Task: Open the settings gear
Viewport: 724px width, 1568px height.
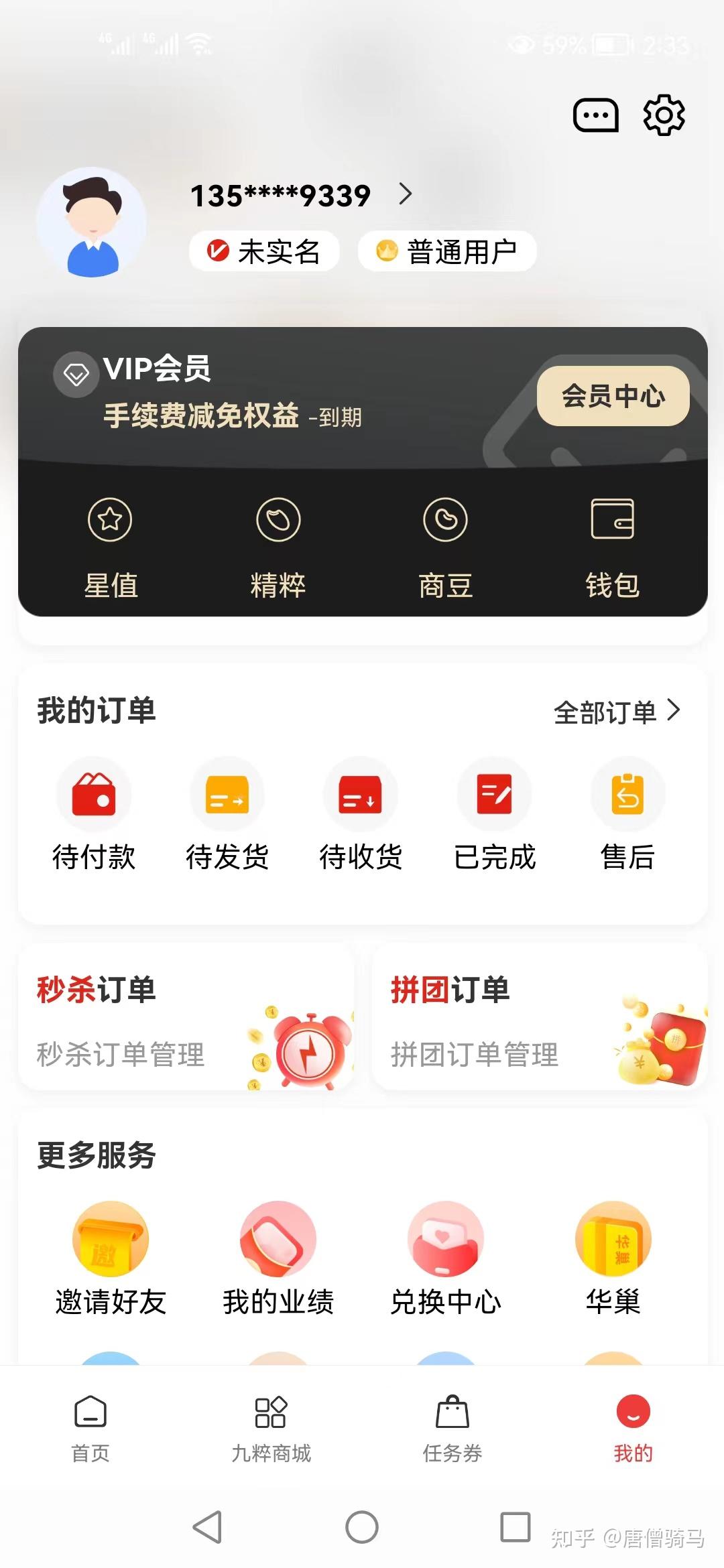Action: [x=664, y=115]
